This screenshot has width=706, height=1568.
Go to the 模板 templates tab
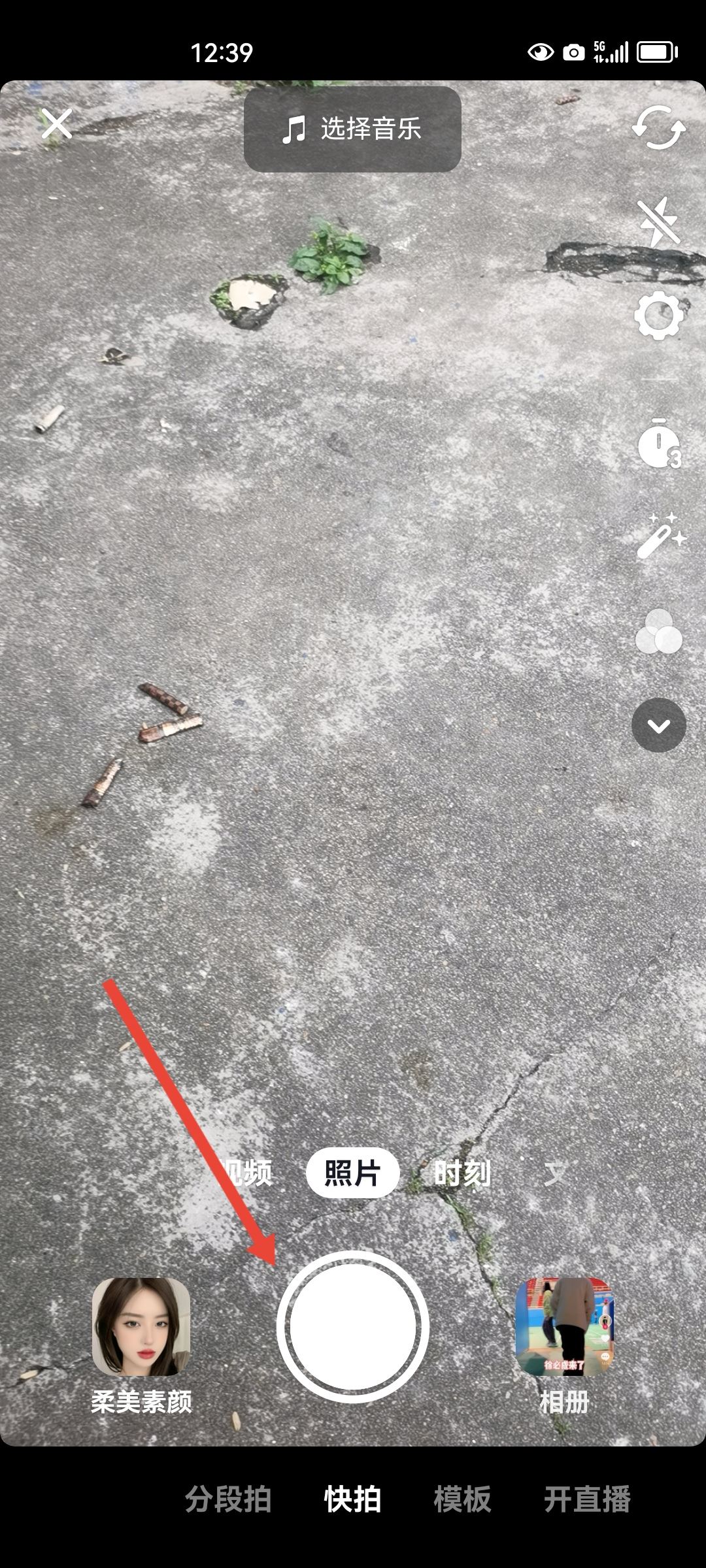pos(462,1499)
